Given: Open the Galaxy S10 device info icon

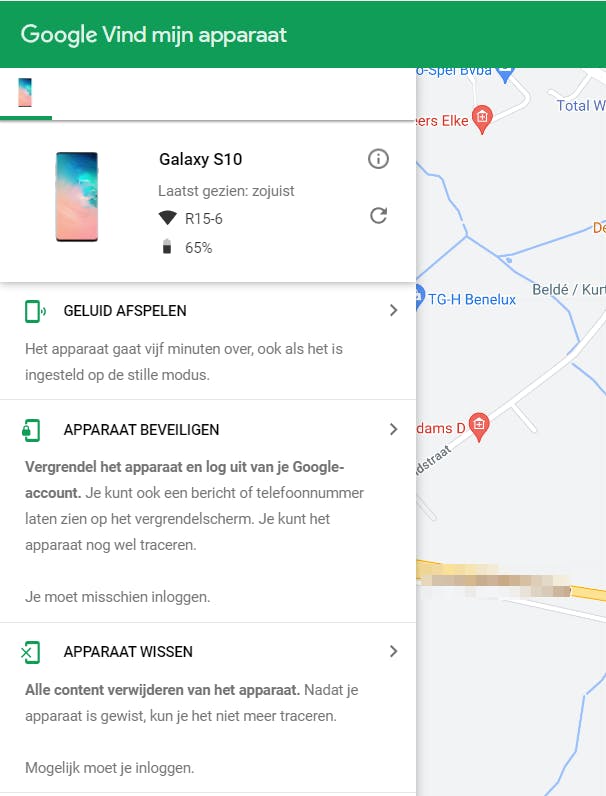Looking at the screenshot, I should [378, 159].
